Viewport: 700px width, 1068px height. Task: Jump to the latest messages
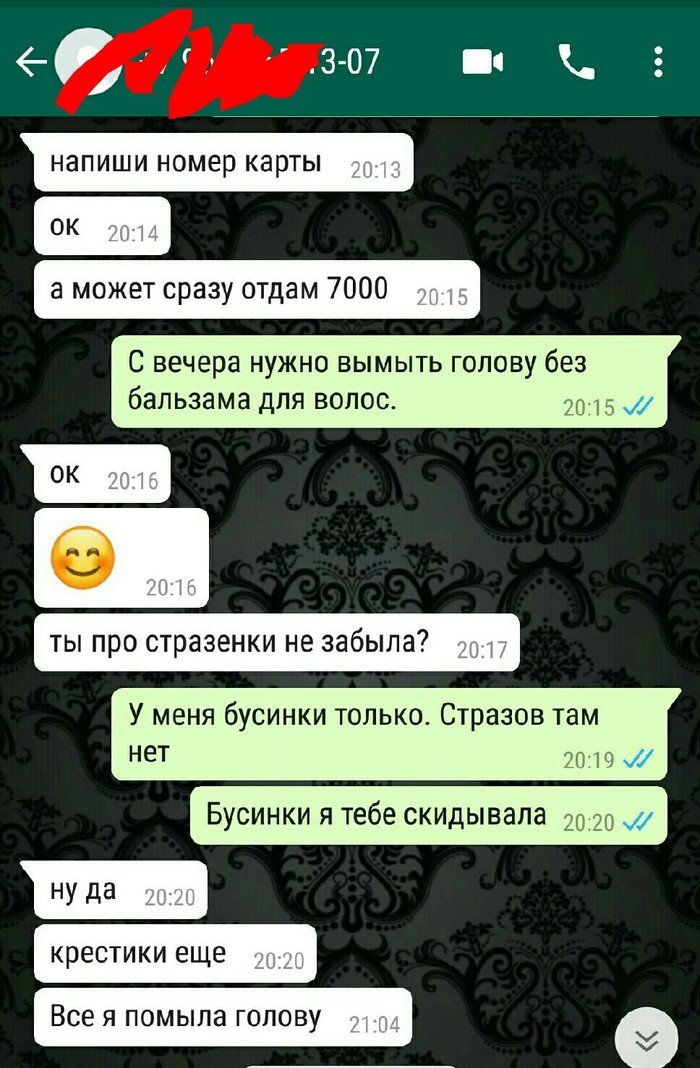647,1040
